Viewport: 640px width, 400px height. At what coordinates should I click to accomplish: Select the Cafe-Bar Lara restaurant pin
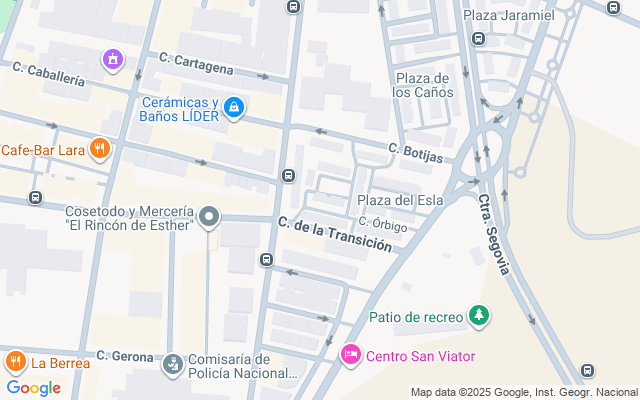[99, 150]
